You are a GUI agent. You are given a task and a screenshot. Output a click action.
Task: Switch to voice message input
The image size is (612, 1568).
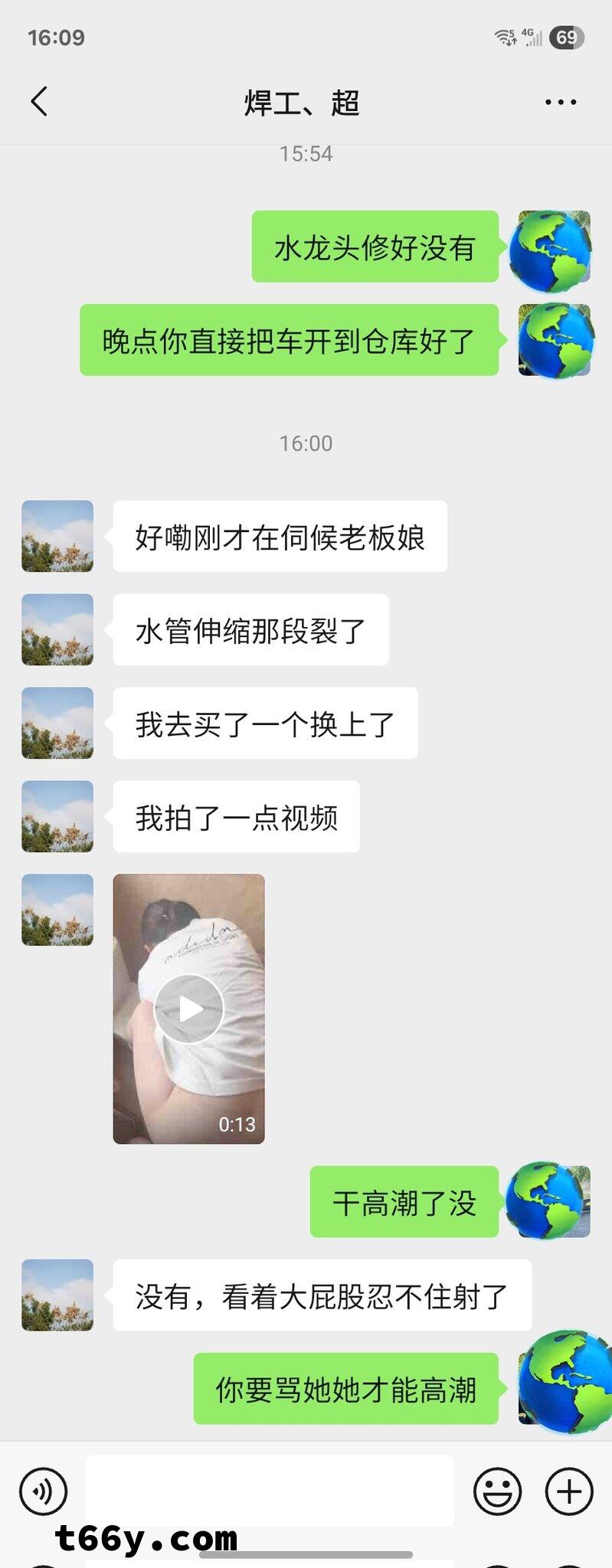(44, 1491)
